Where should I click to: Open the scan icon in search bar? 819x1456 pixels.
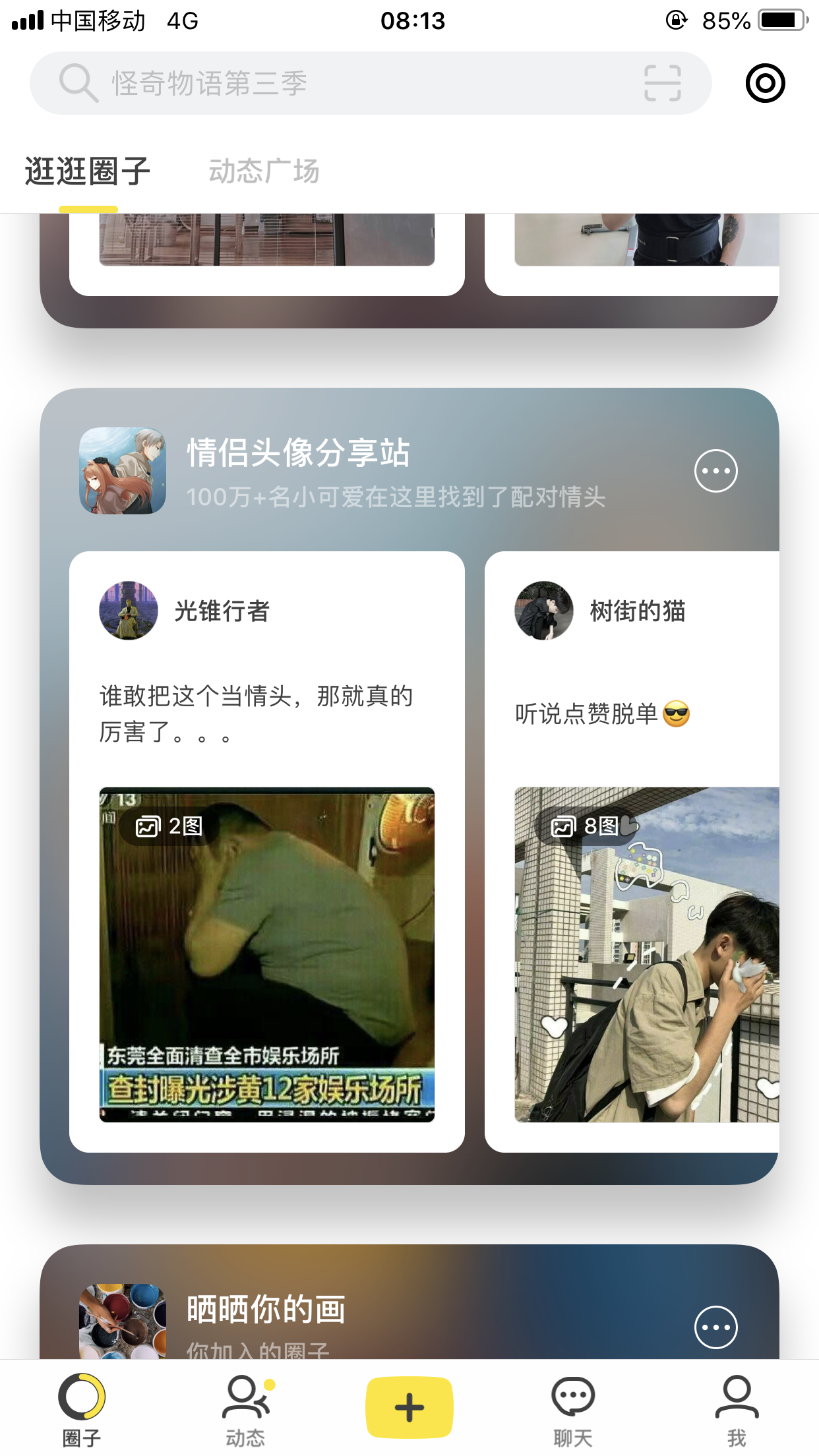point(662,84)
